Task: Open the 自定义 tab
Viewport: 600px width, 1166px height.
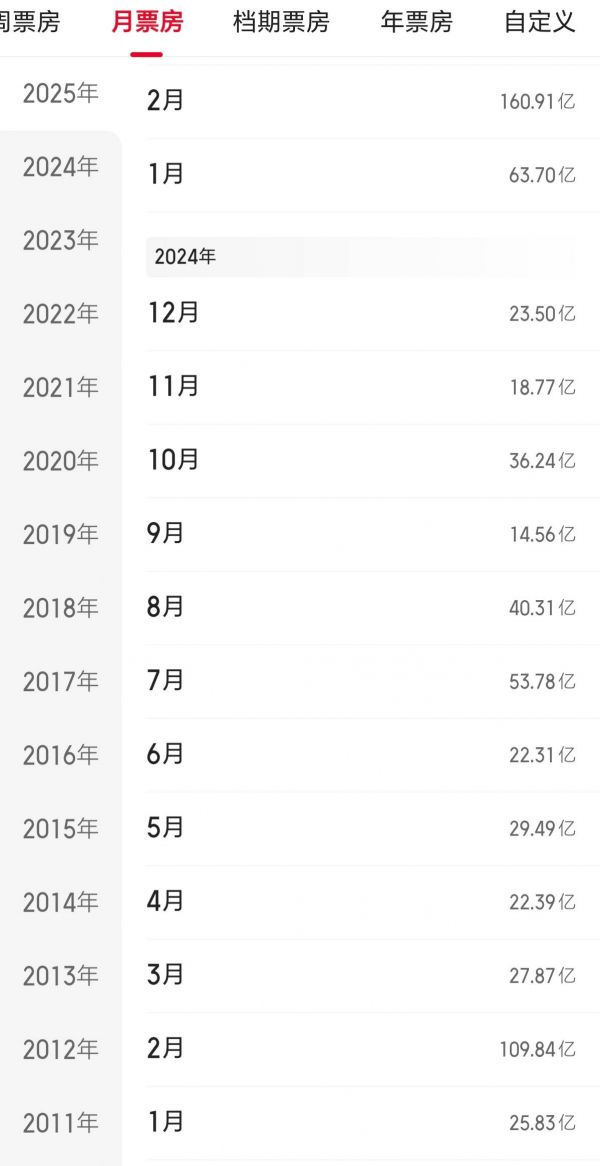Action: [540, 22]
